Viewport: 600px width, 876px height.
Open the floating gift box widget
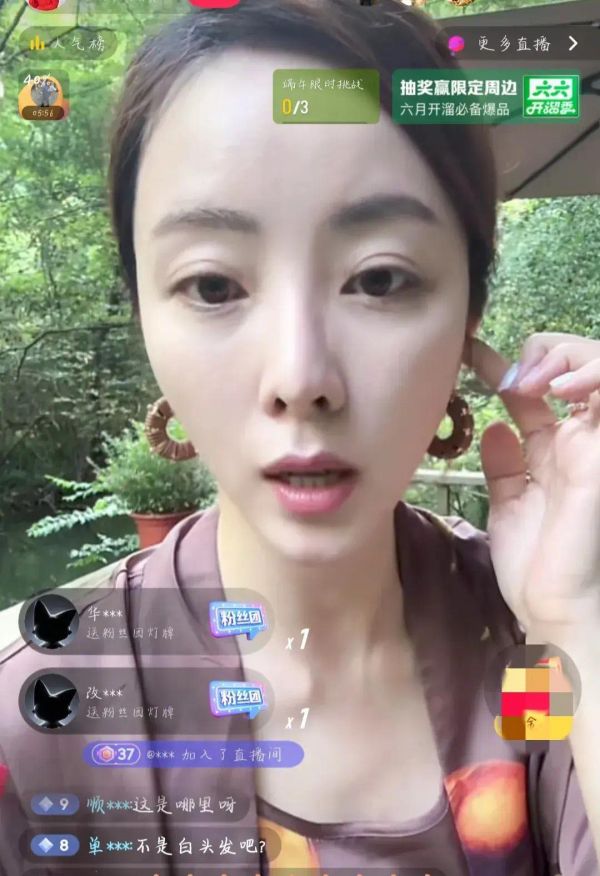point(537,692)
